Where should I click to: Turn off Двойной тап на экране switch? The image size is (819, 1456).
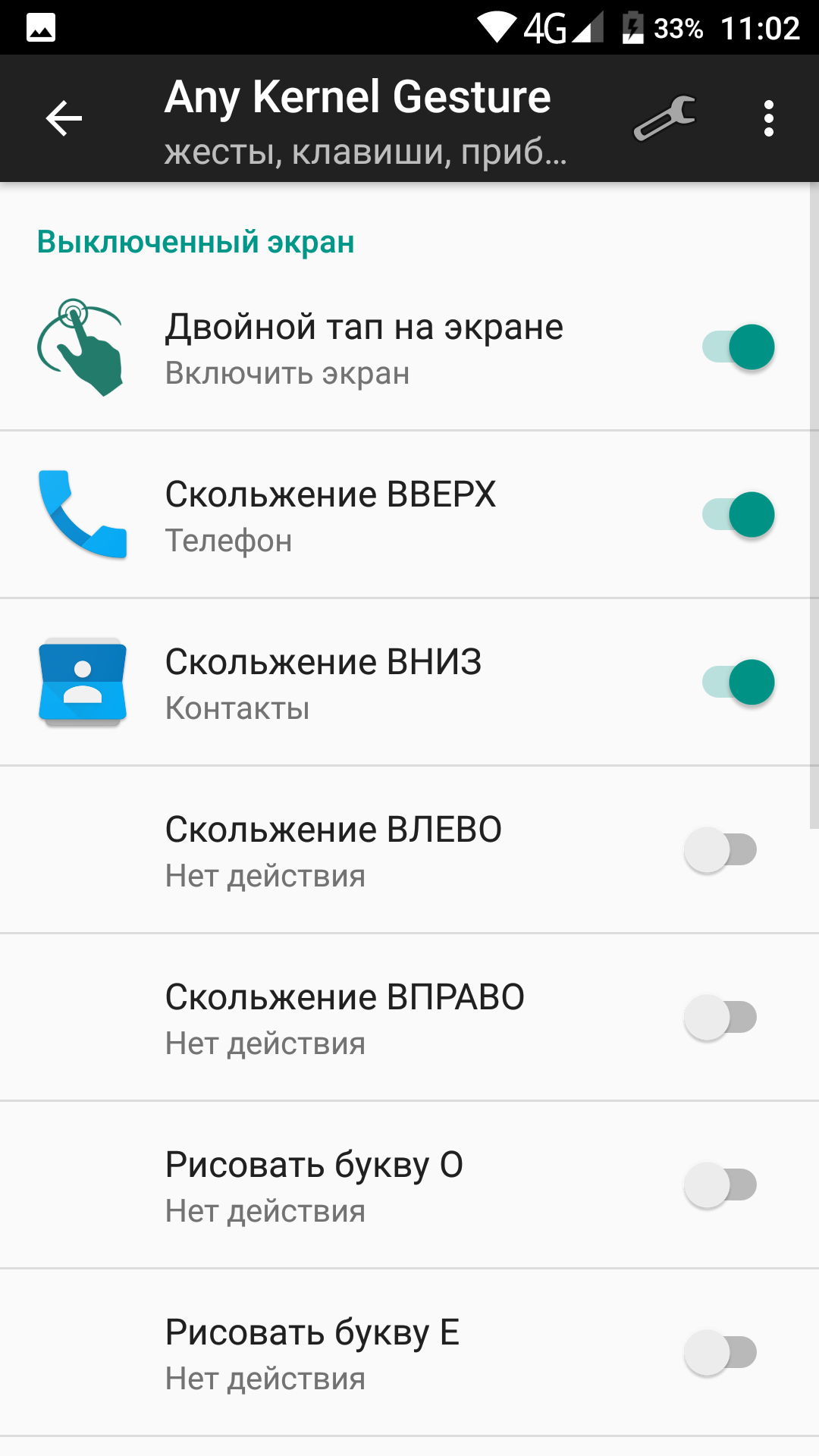click(738, 347)
